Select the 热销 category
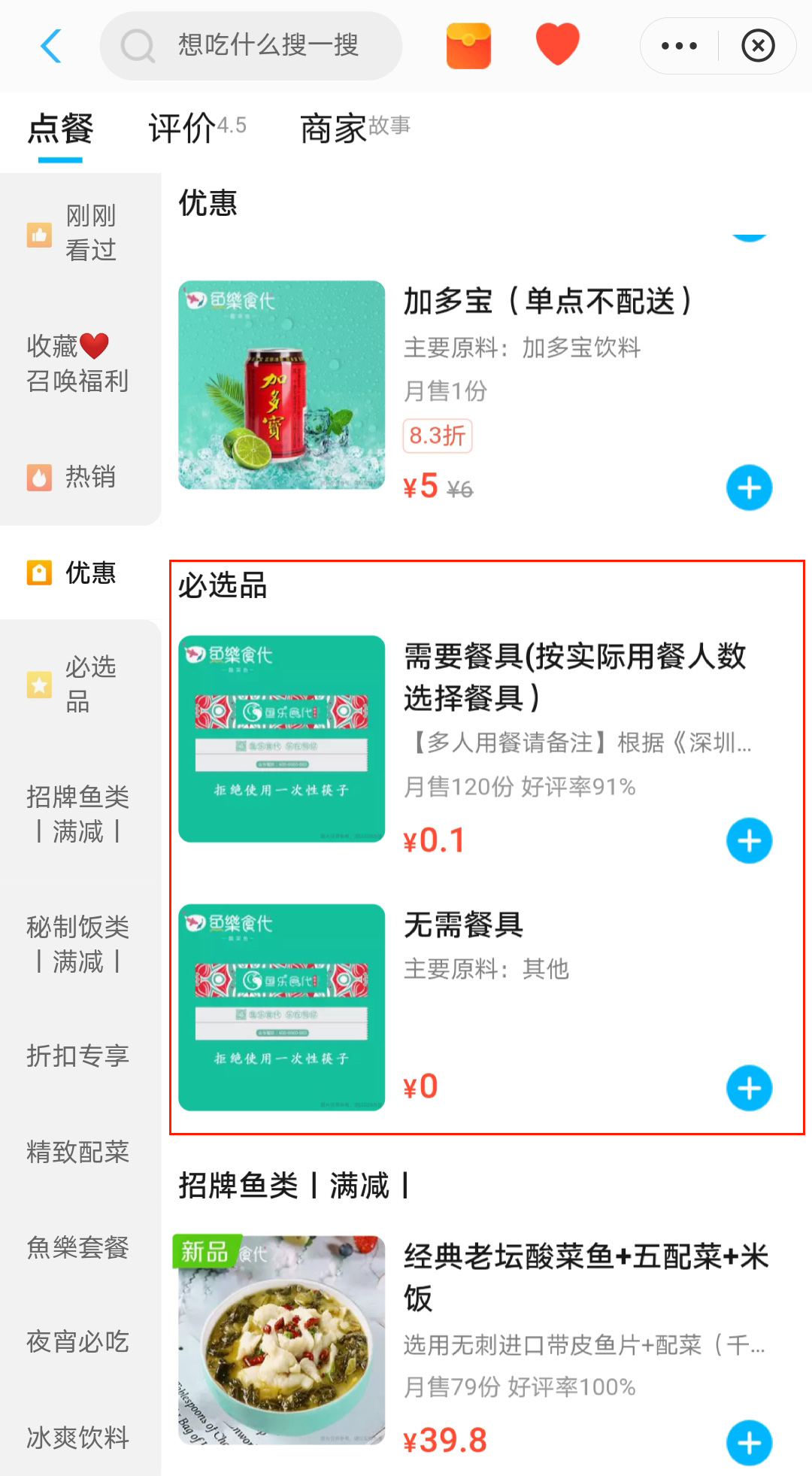The image size is (812, 1476). pos(79,477)
